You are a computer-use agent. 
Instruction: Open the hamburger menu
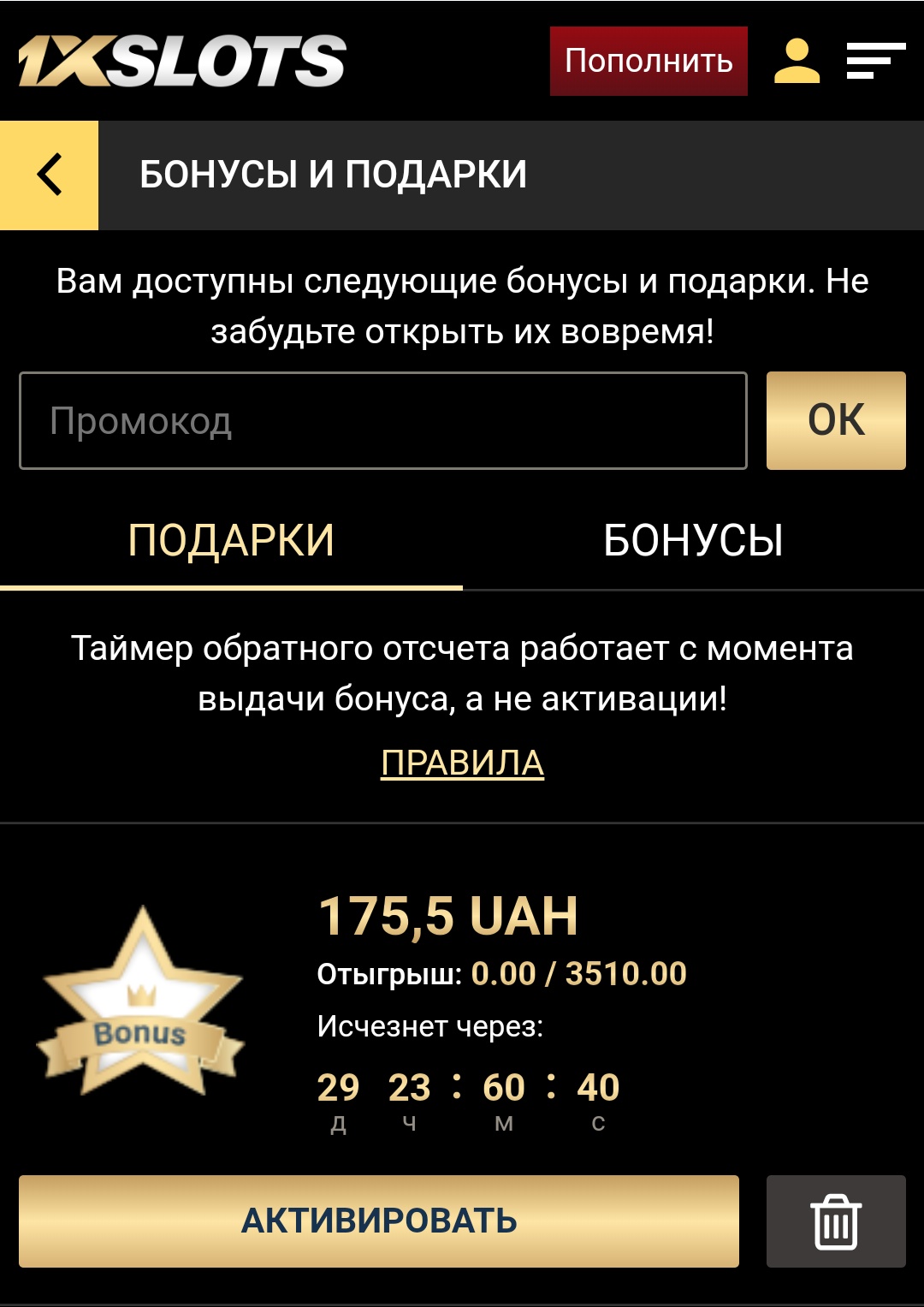click(875, 61)
